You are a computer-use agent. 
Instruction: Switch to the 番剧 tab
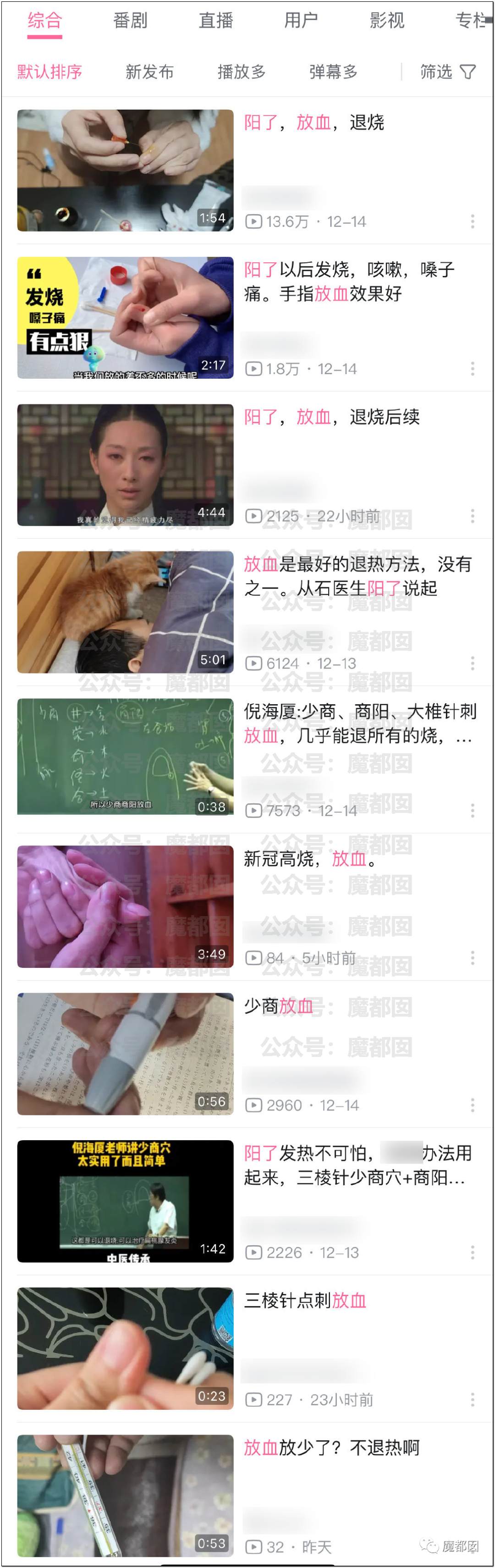[130, 21]
